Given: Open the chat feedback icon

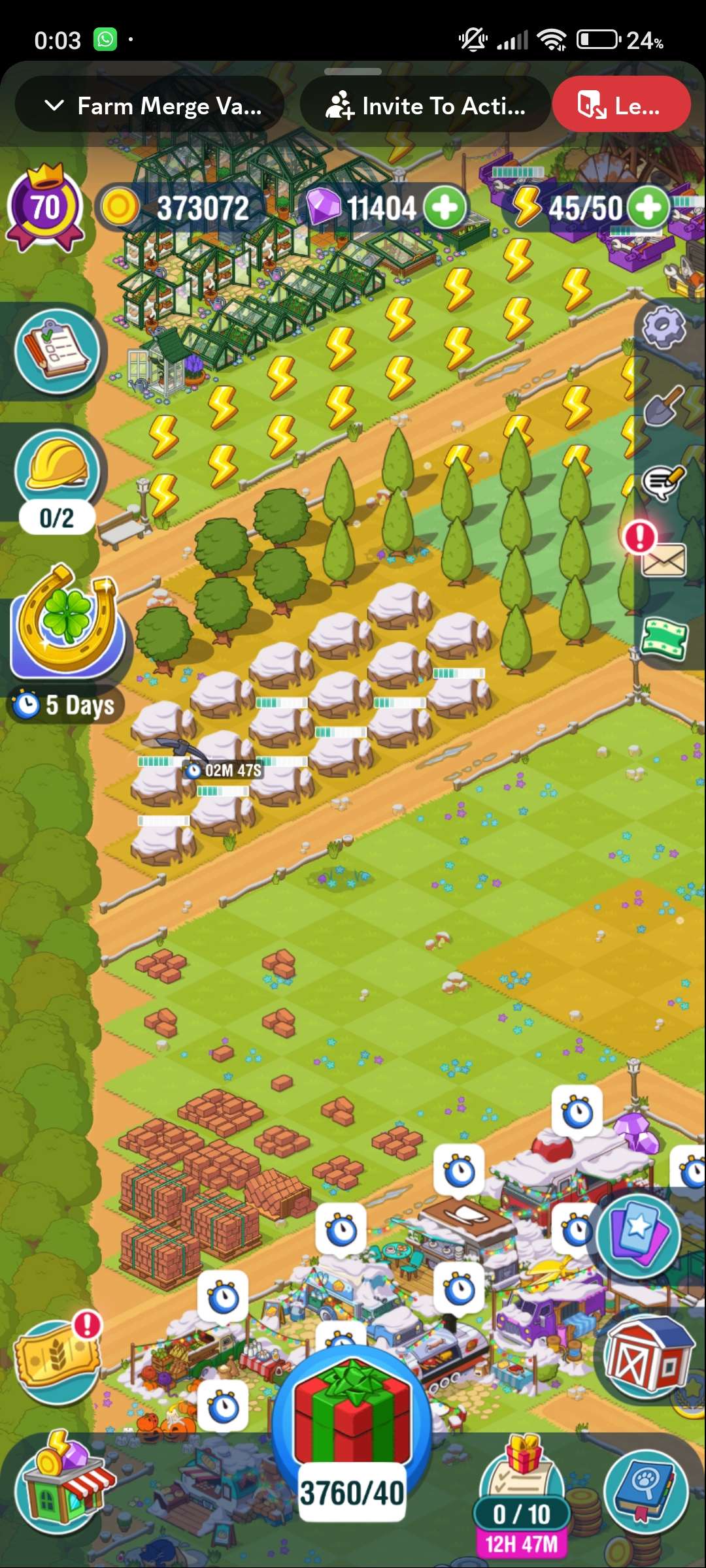Looking at the screenshot, I should tap(664, 483).
